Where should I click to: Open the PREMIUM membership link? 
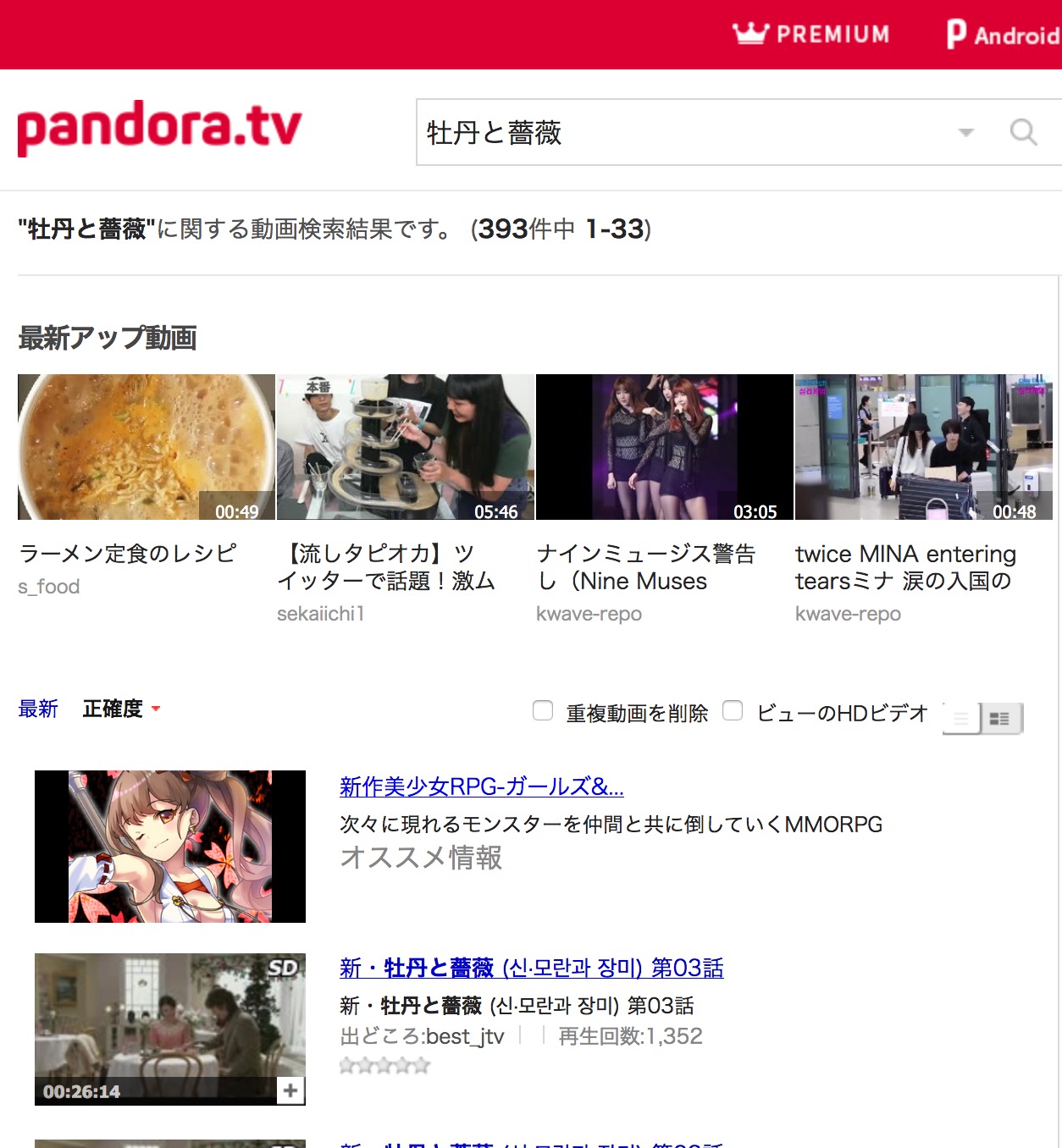tap(811, 34)
